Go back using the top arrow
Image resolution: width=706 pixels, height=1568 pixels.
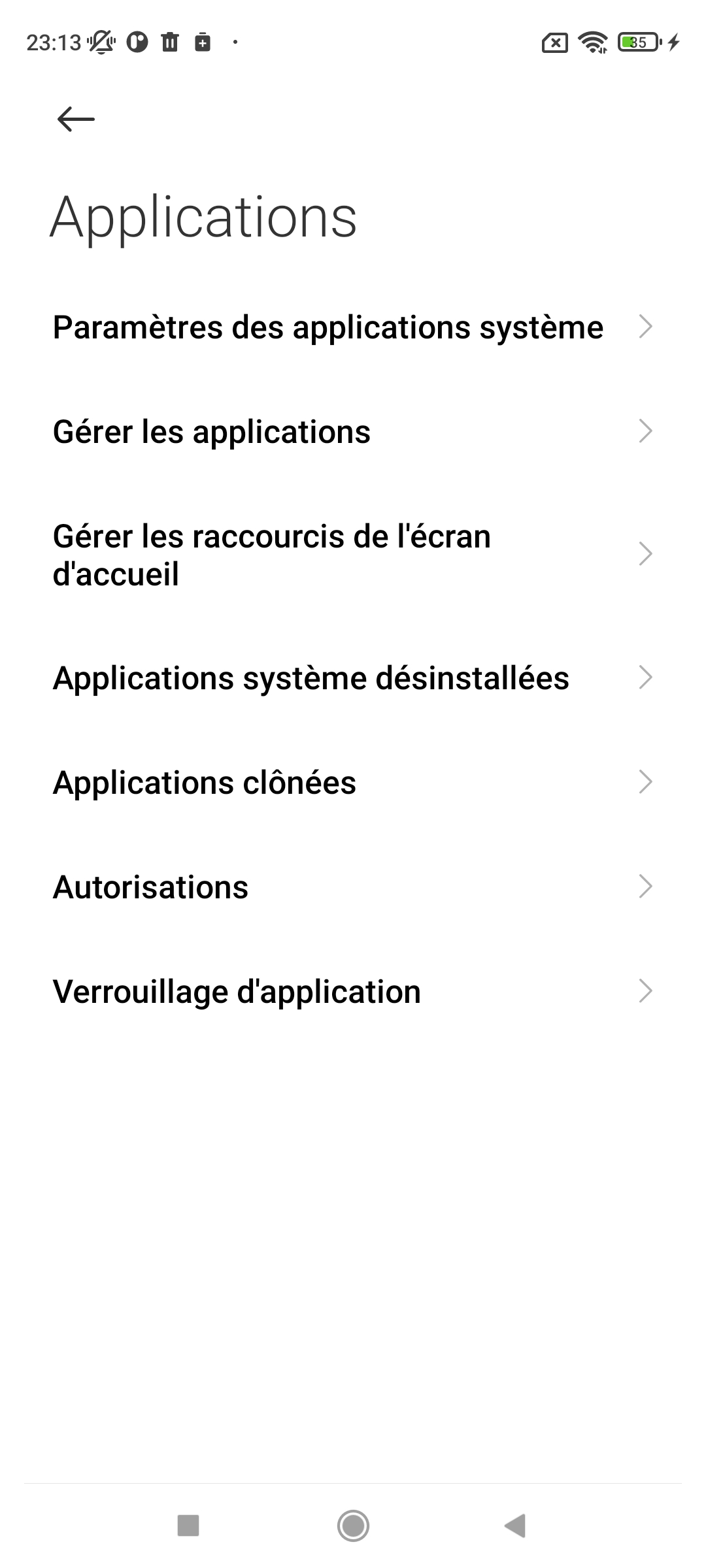coord(76,119)
